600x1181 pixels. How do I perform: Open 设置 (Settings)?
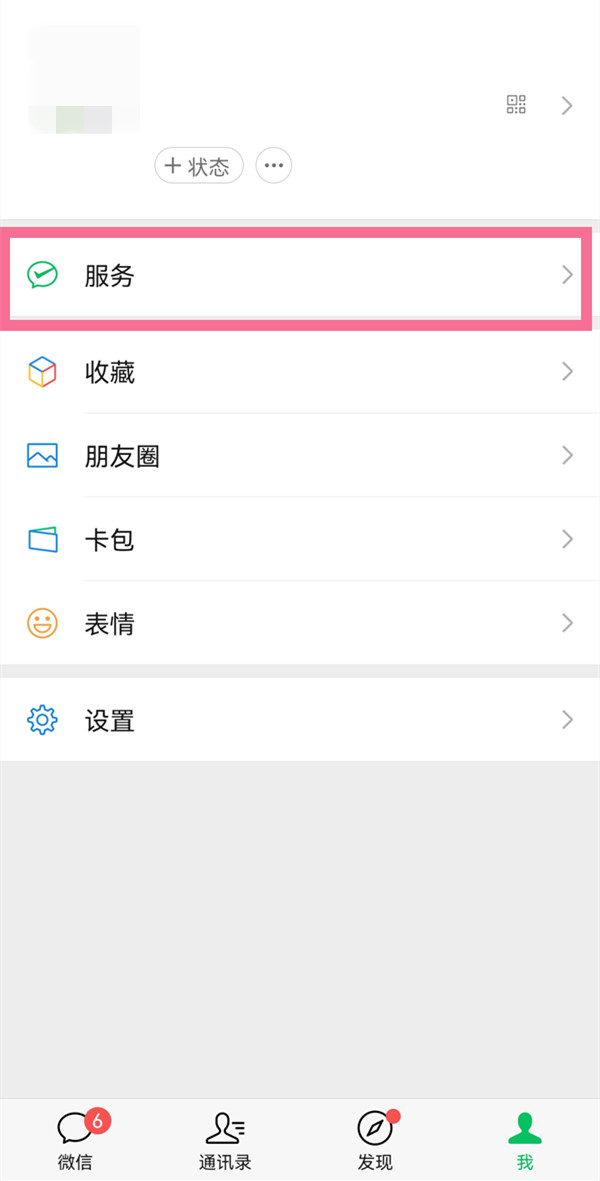[300, 720]
